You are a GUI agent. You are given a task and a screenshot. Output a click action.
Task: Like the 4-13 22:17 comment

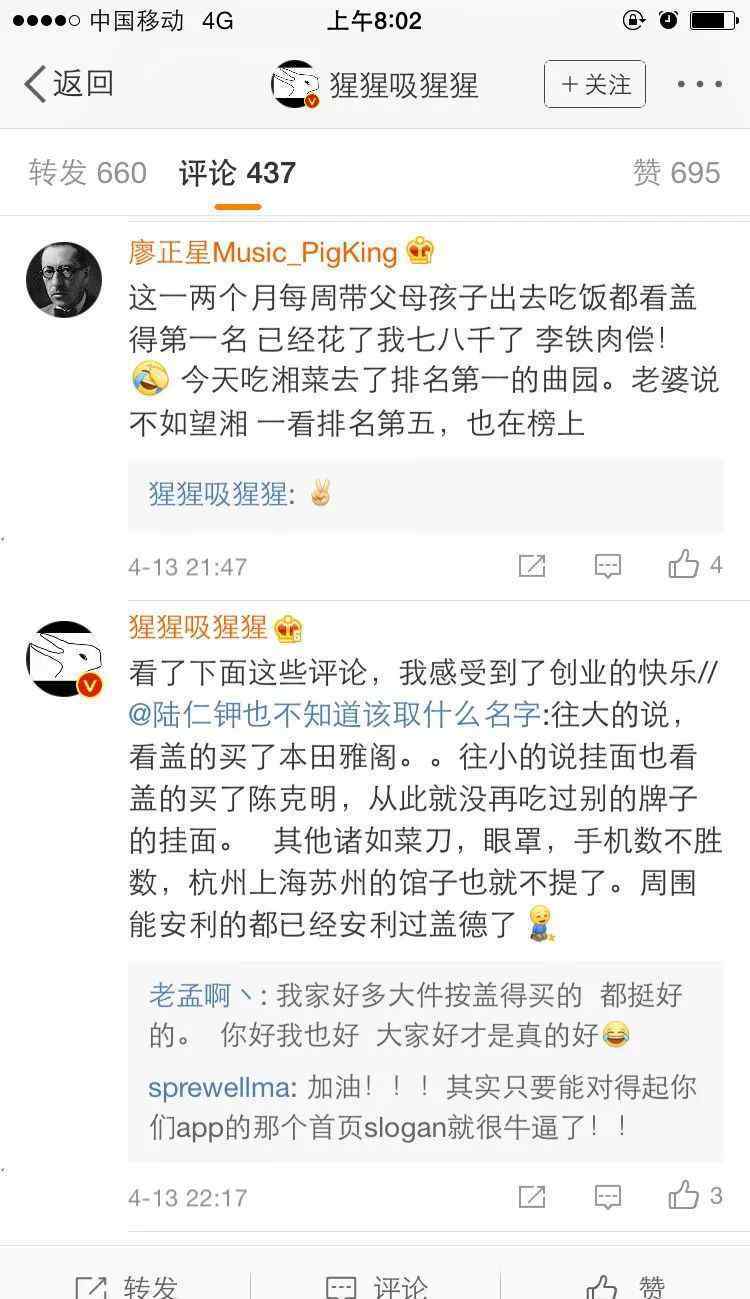pos(696,1196)
